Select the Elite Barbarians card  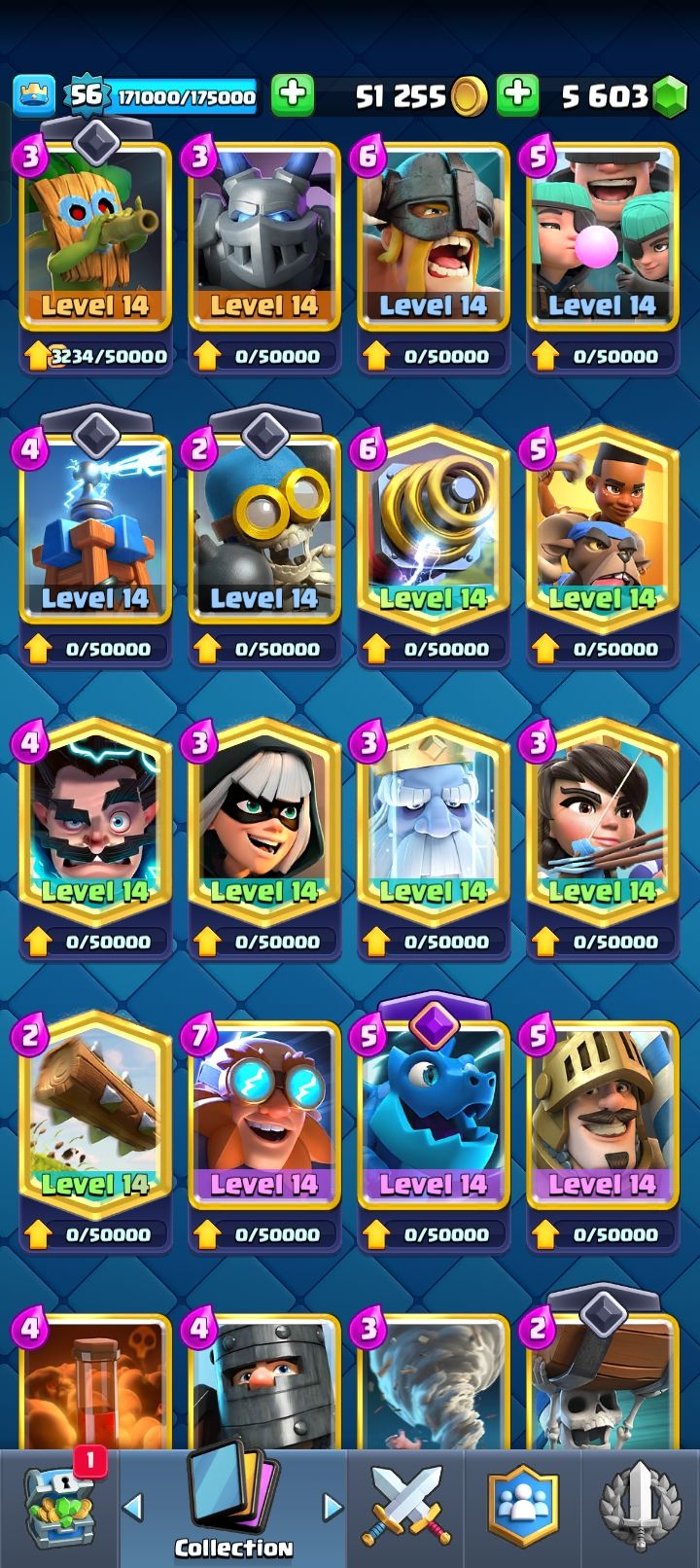click(x=434, y=238)
